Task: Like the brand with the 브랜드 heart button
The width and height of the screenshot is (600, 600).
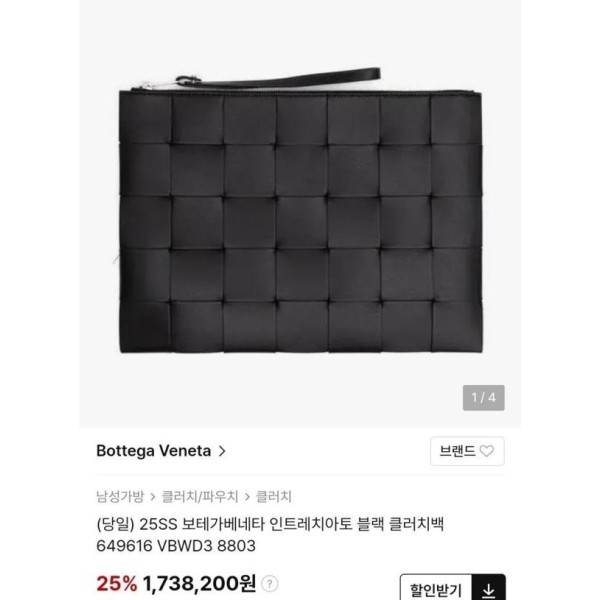Action: tap(467, 451)
